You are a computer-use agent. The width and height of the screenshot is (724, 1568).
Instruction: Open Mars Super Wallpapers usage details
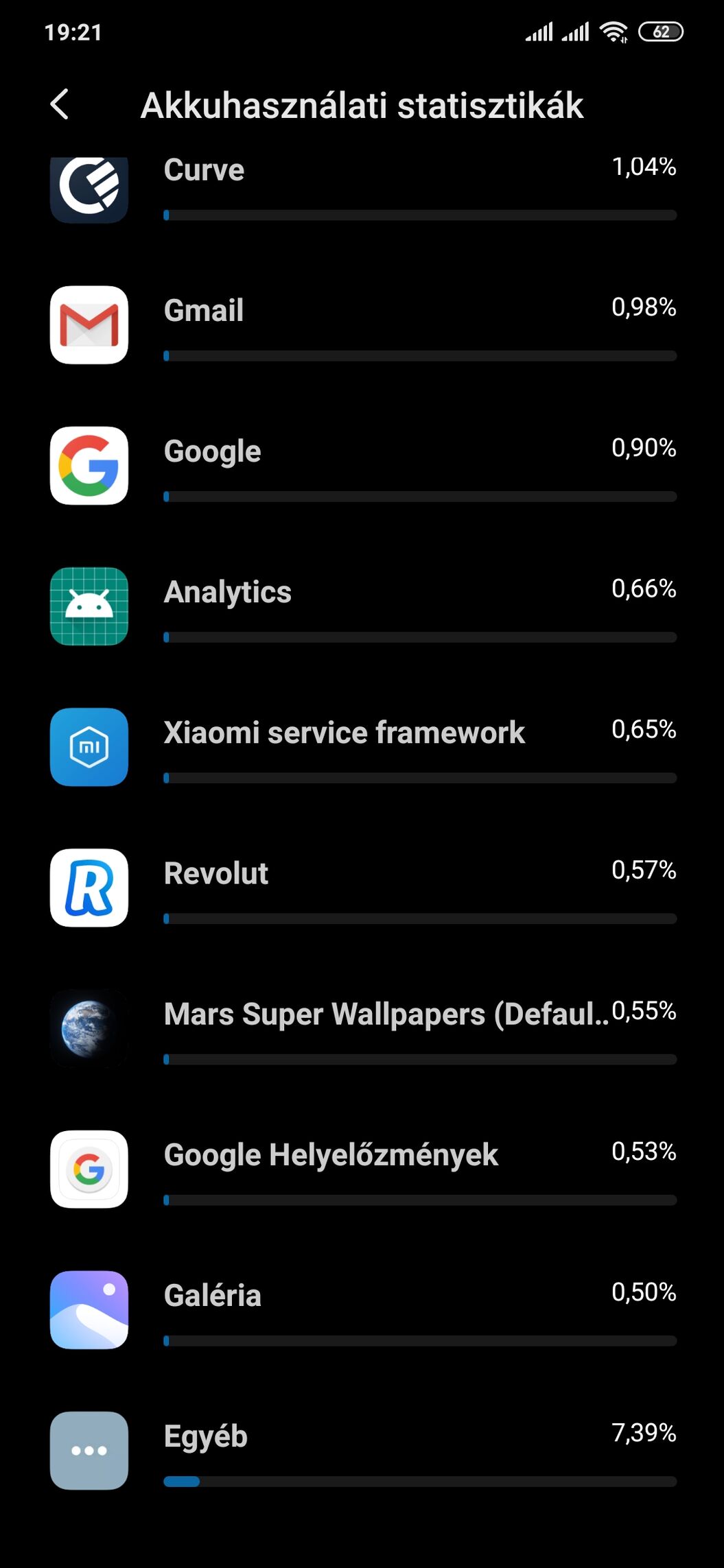pos(362,1029)
